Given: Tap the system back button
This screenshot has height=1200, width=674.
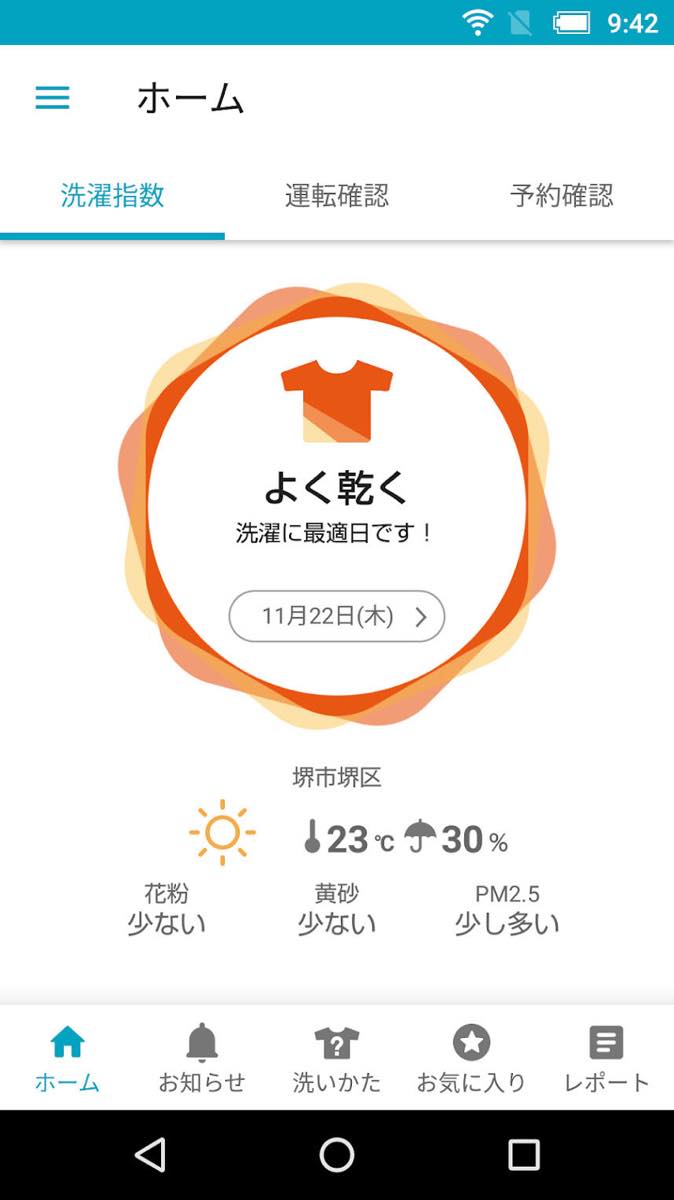Looking at the screenshot, I should pyautogui.click(x=150, y=1155).
